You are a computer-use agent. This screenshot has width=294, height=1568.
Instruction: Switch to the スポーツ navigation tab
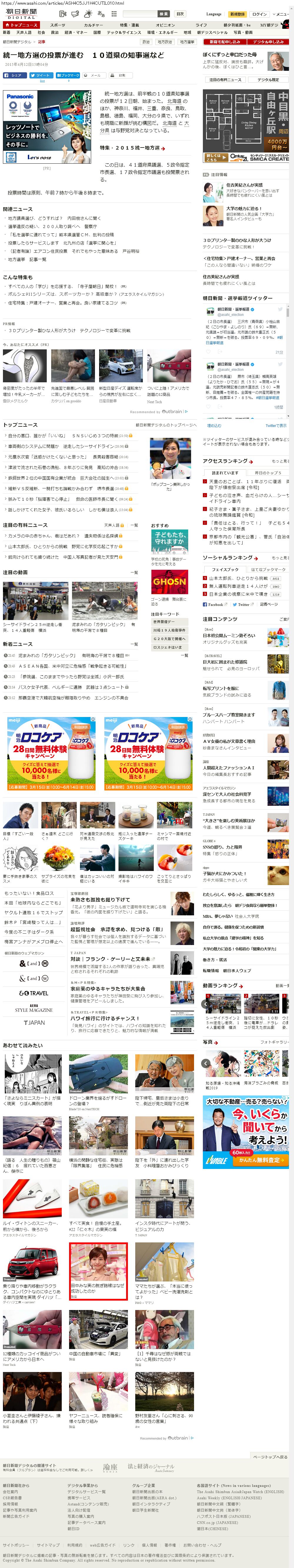(58, 25)
